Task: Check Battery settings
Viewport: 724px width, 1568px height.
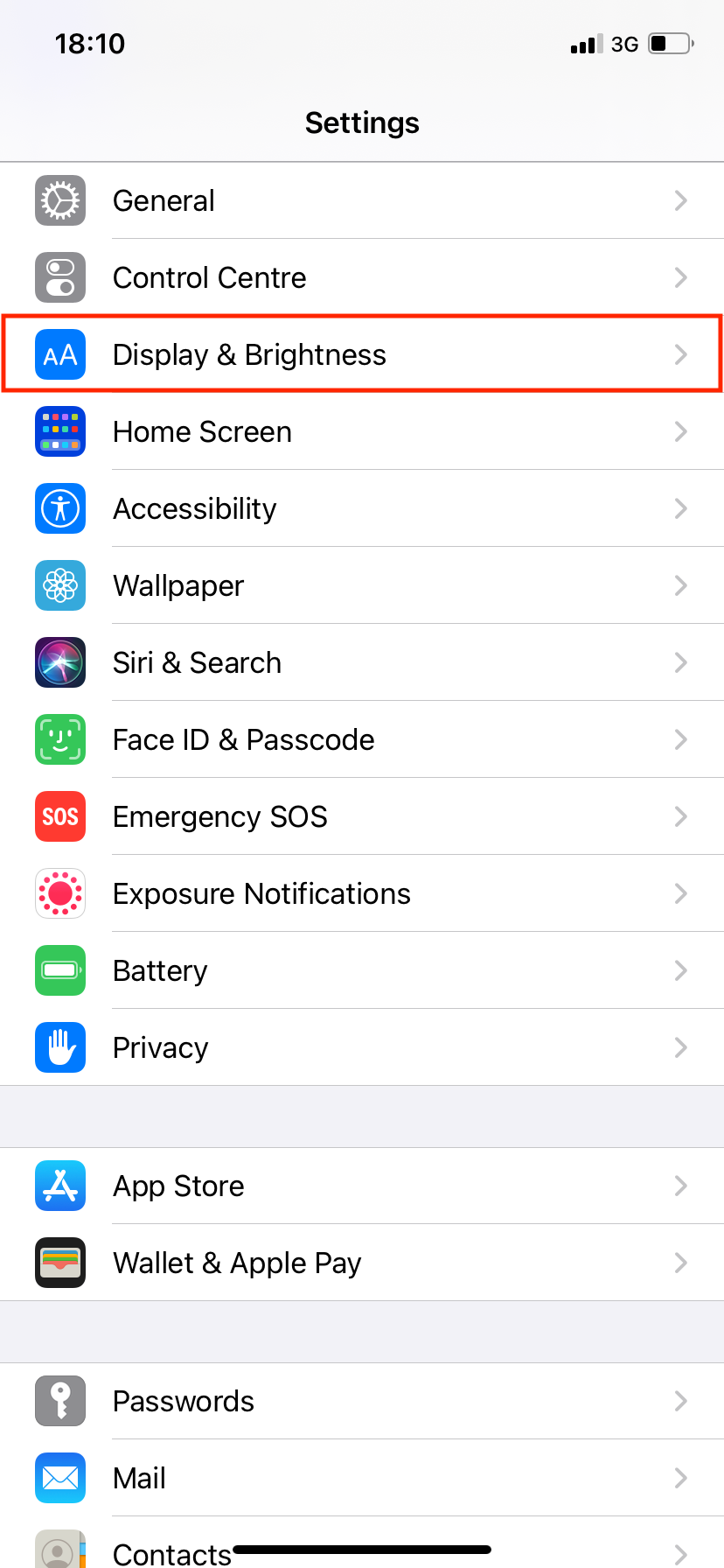Action: point(362,970)
